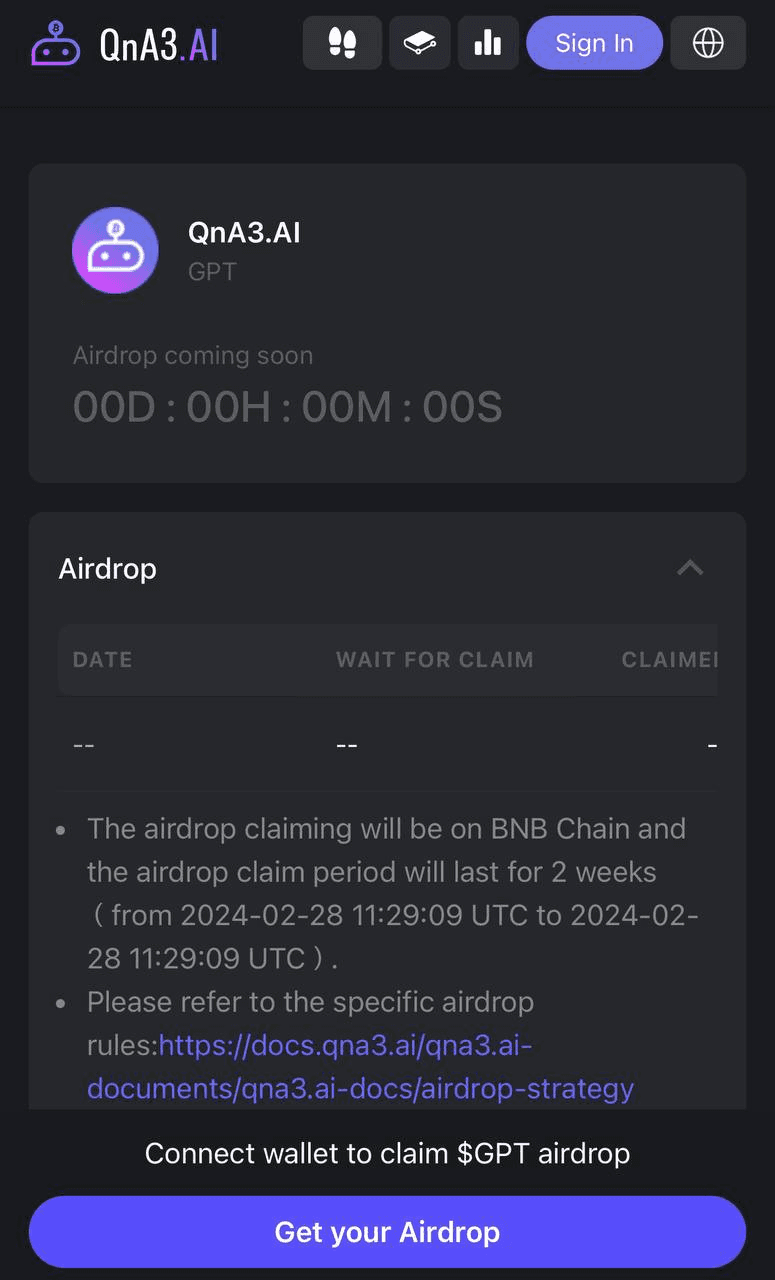Viewport: 775px width, 1280px height.
Task: Click the QnA3.AI robot logo
Action: pyautogui.click(x=55, y=43)
